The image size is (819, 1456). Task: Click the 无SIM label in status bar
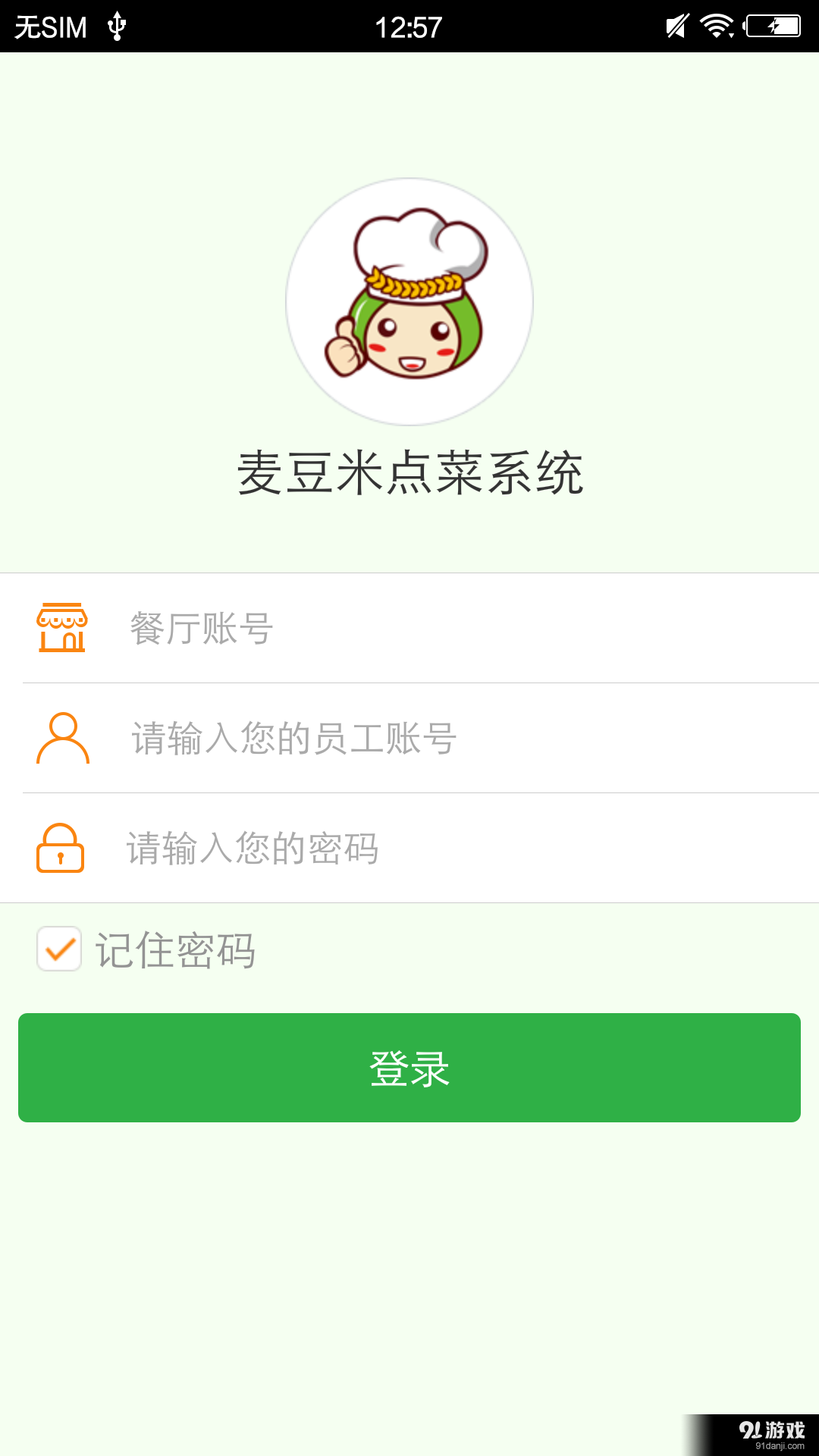tap(51, 25)
